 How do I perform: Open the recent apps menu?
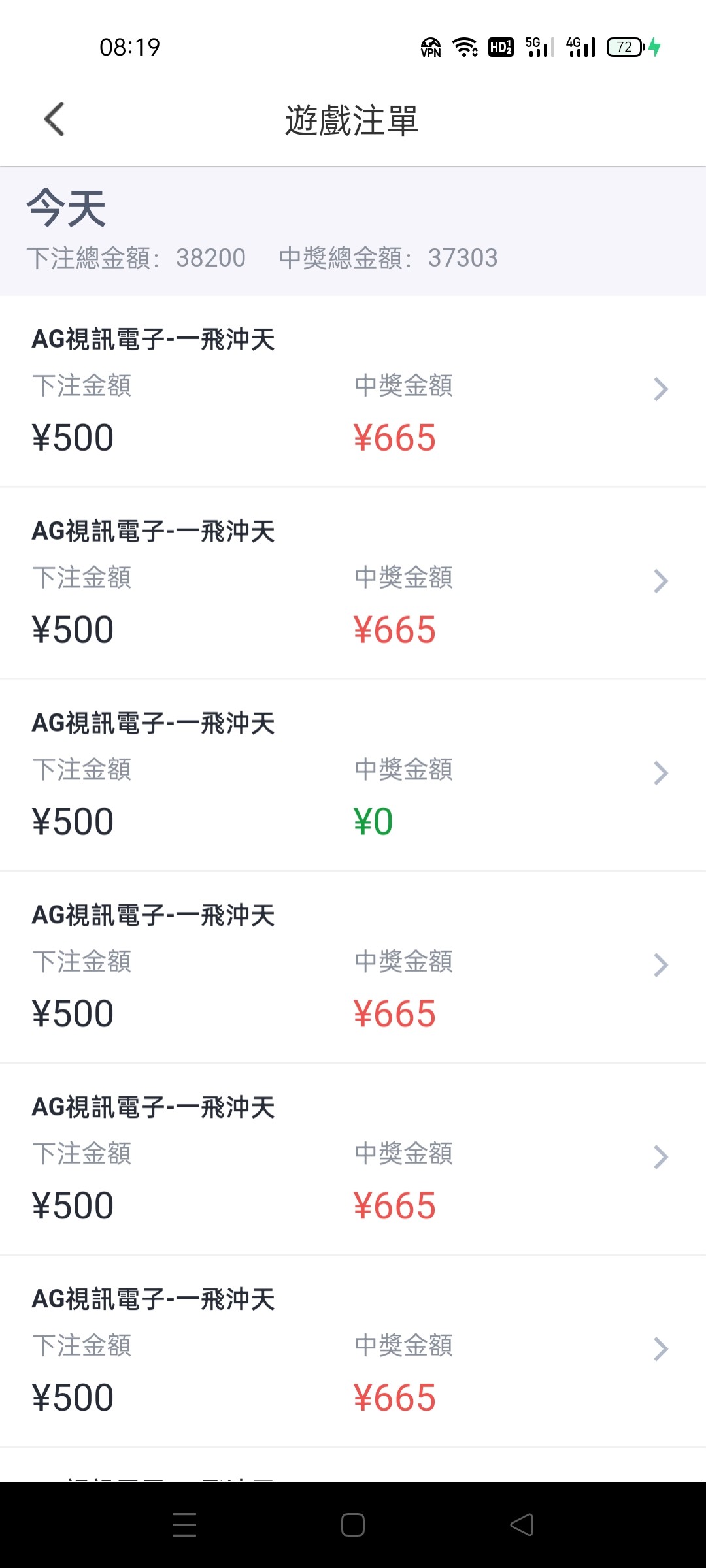(184, 1525)
